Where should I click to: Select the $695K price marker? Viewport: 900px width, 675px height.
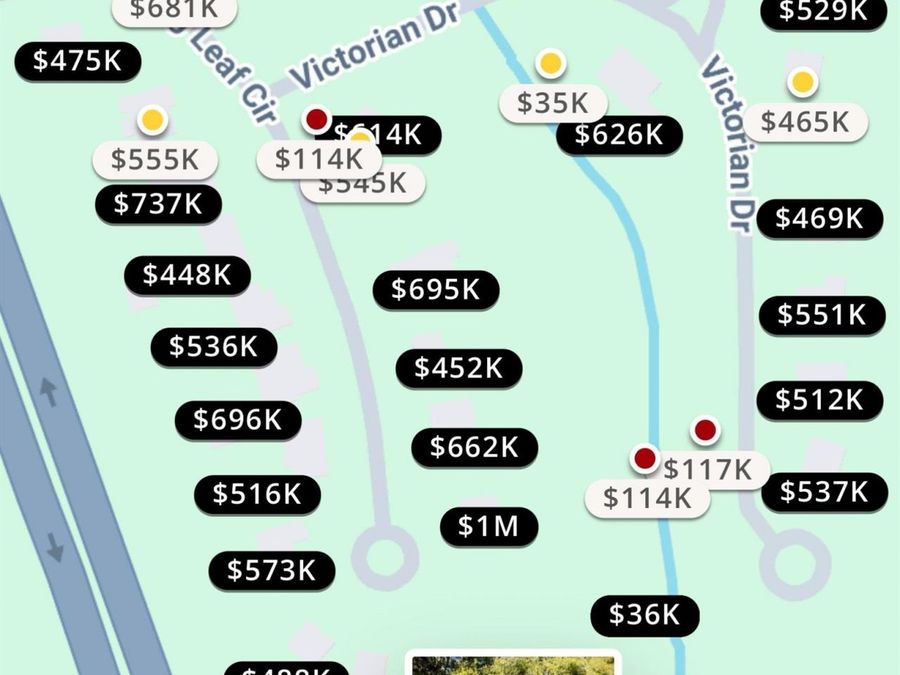point(435,290)
